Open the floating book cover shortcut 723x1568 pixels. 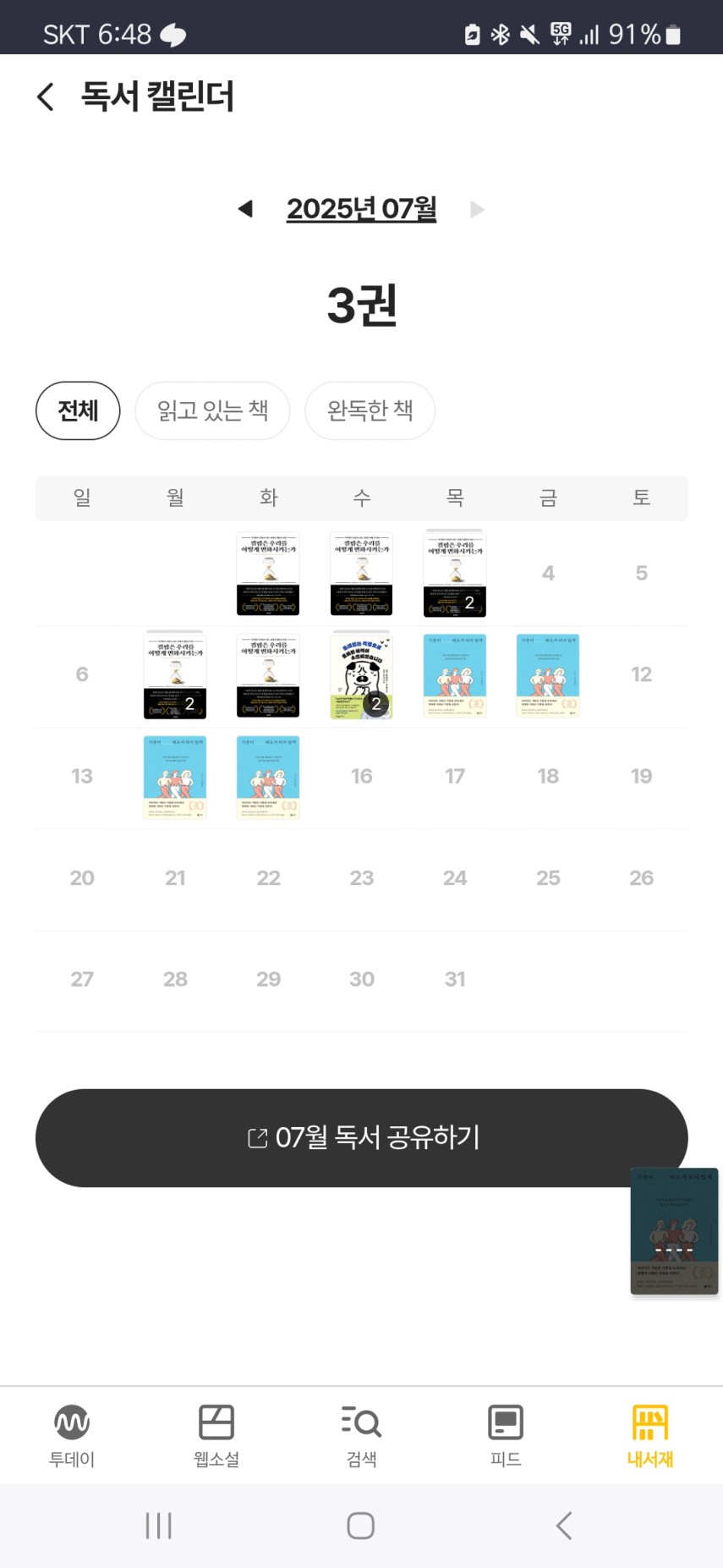point(674,1231)
